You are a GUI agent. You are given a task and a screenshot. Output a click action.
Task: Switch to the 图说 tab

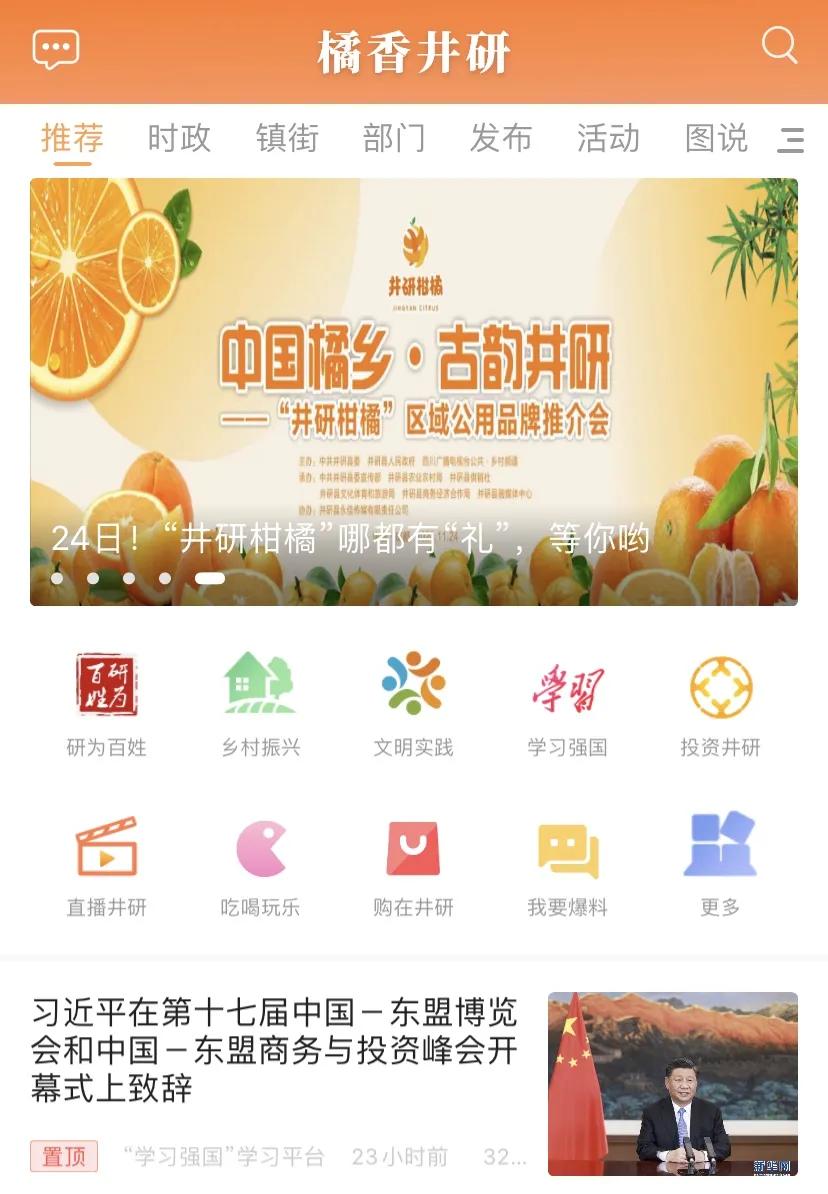point(715,140)
